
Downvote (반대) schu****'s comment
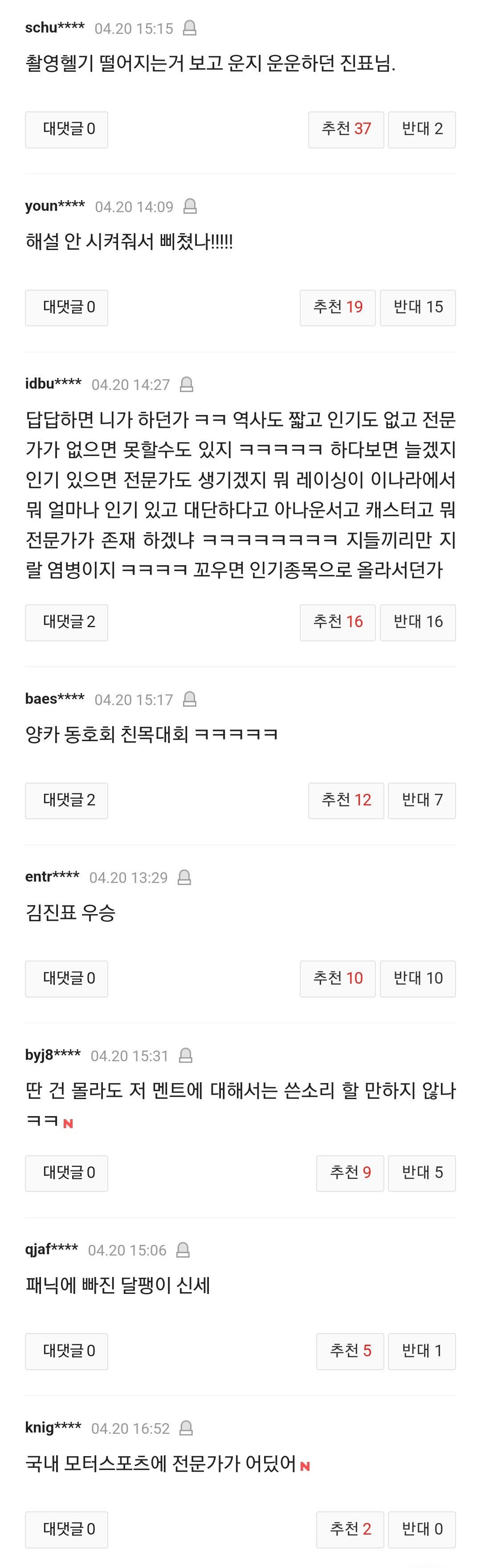point(421,129)
